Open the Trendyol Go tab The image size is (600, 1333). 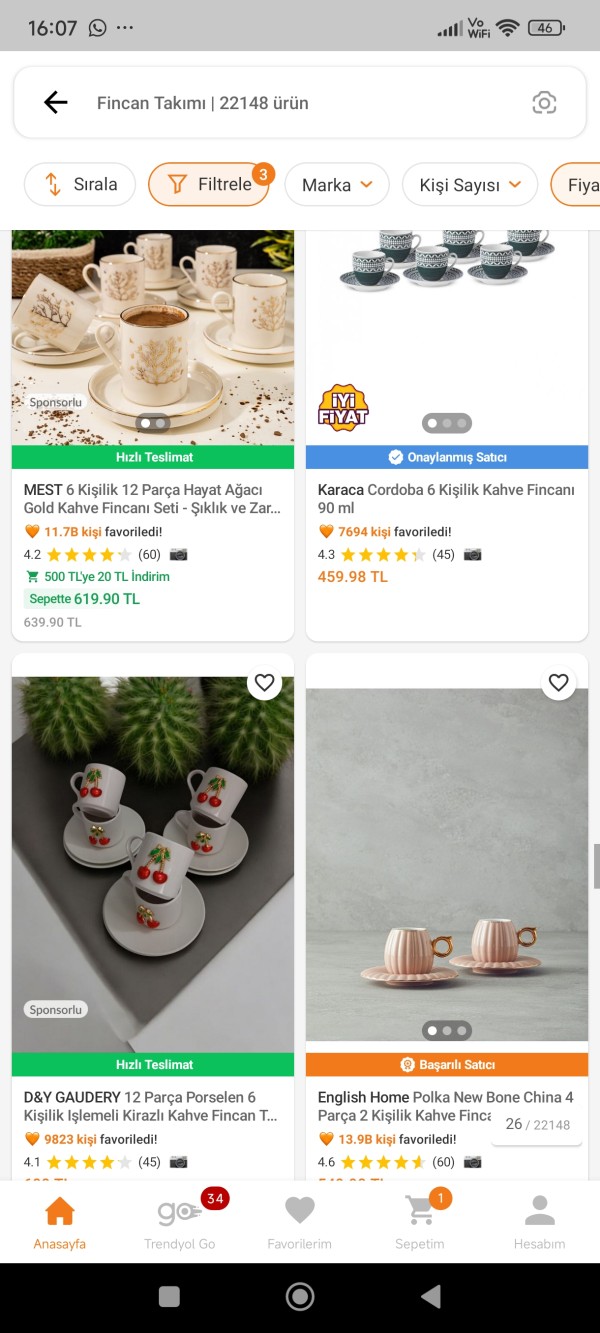(180, 1222)
